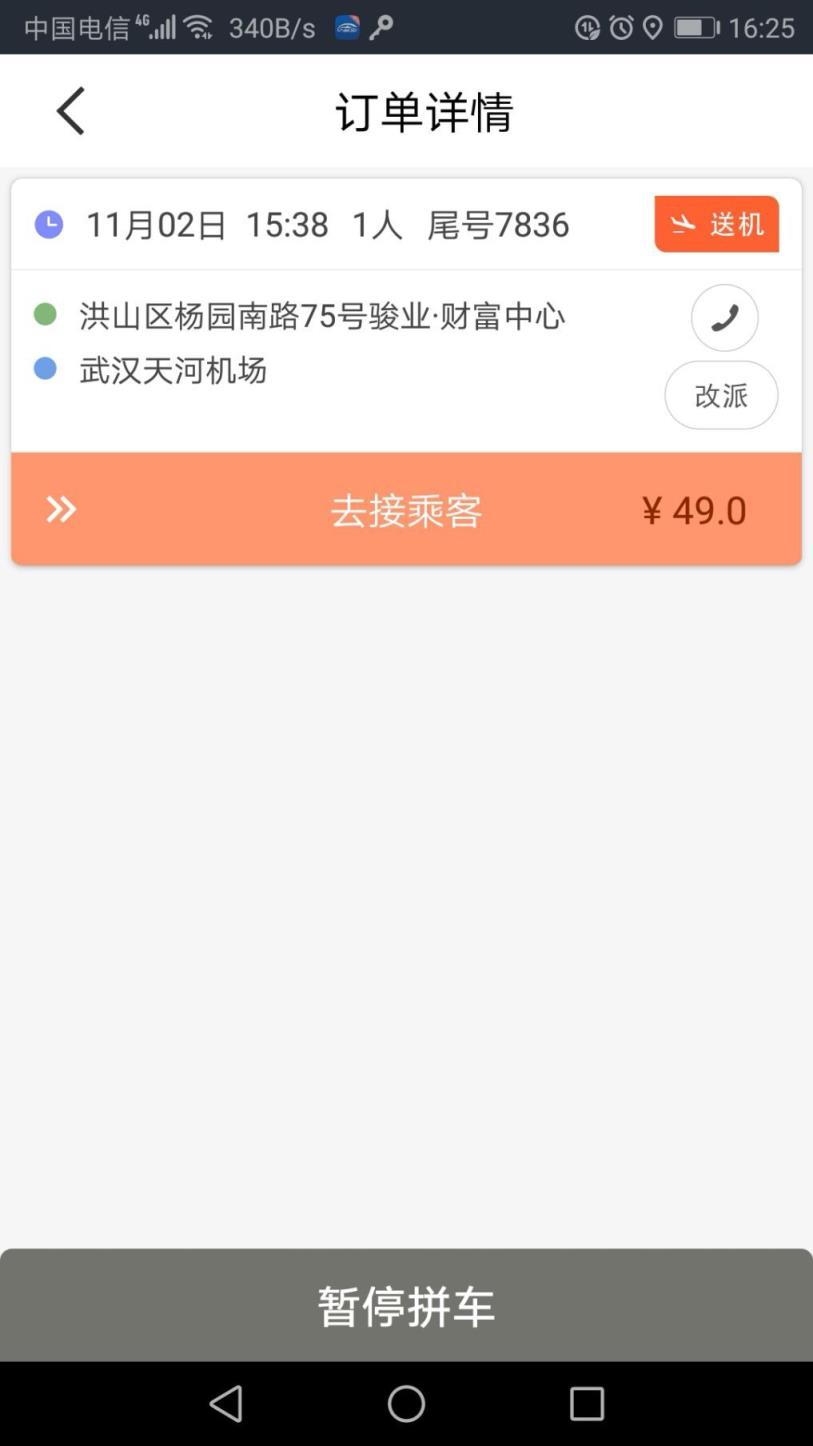This screenshot has height=1446, width=813.
Task: Tap the double-arrow slide icon on the orange bar
Action: [60, 509]
